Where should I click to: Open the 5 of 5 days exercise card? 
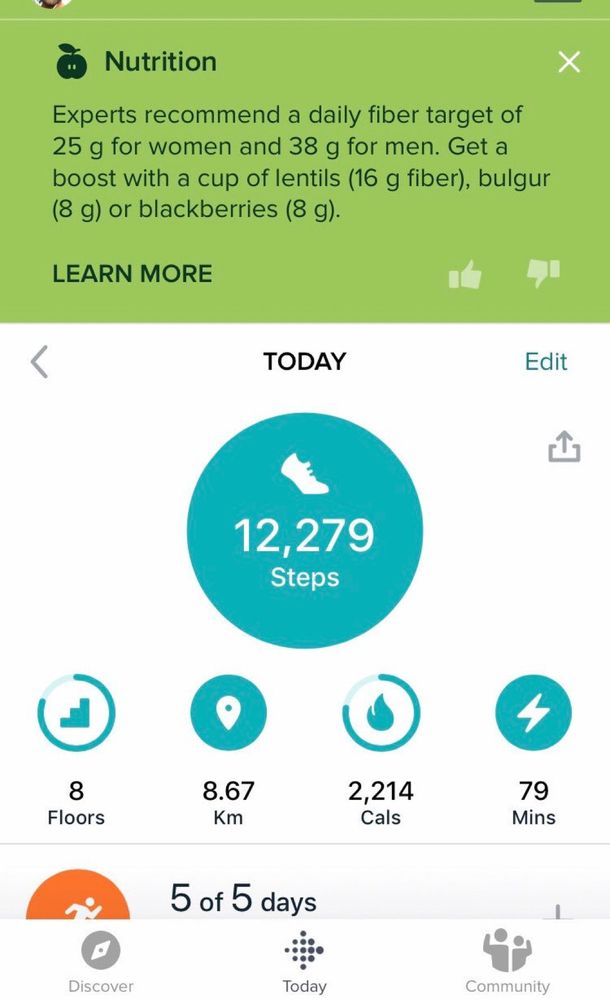(243, 898)
